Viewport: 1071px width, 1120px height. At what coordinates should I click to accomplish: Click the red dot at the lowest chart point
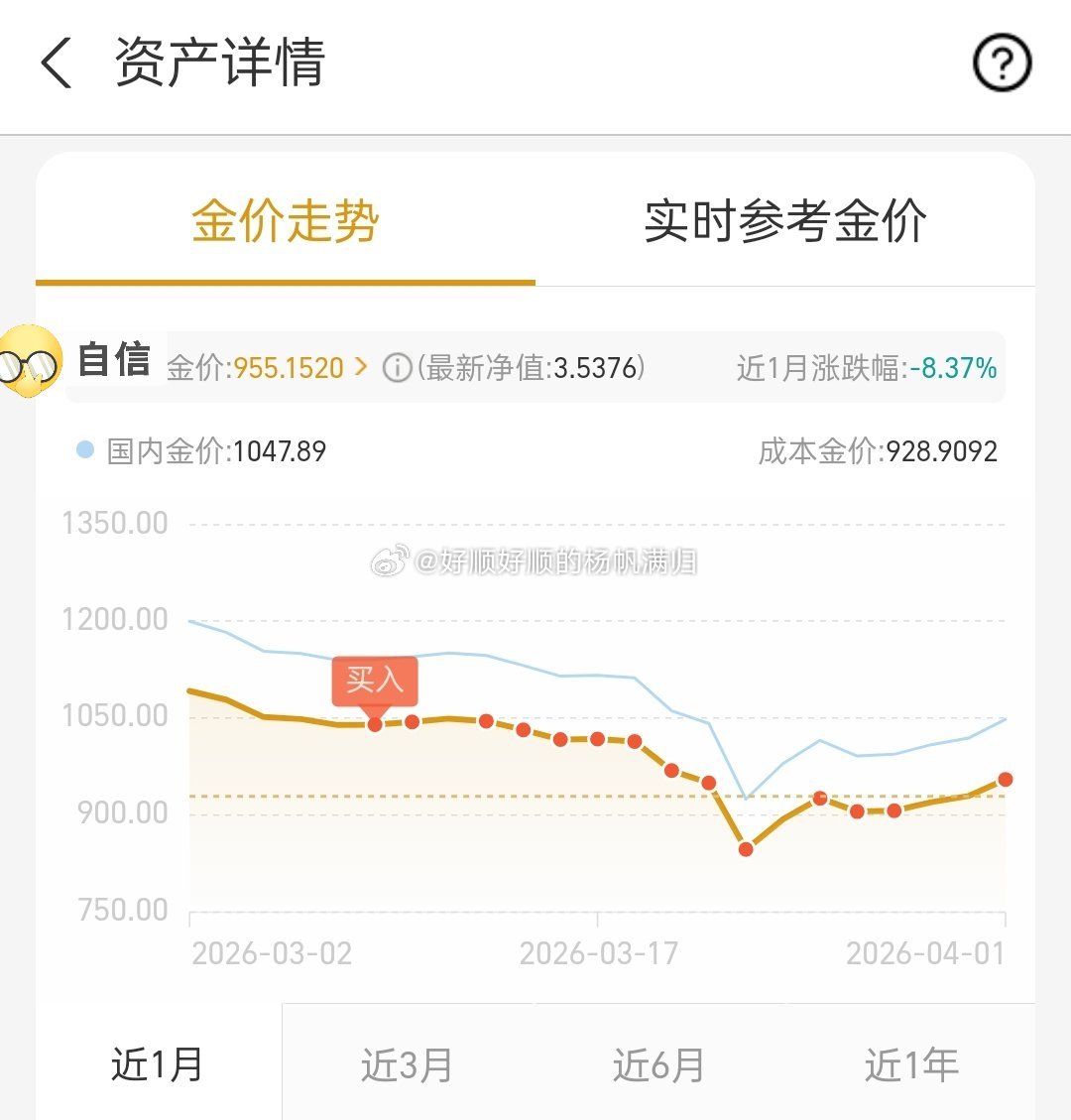tap(746, 850)
